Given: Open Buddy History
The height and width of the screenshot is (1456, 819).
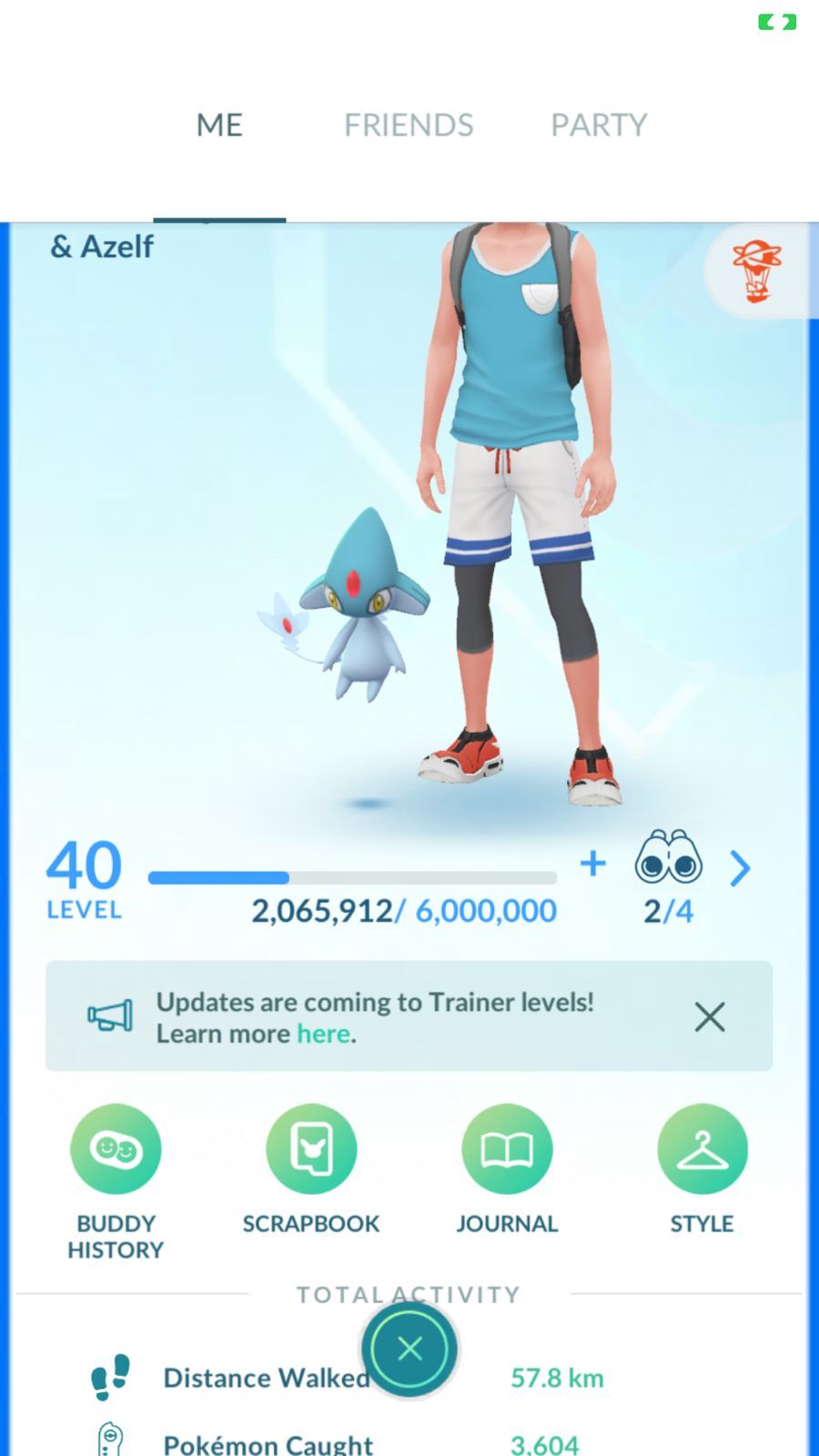Looking at the screenshot, I should 116,1149.
